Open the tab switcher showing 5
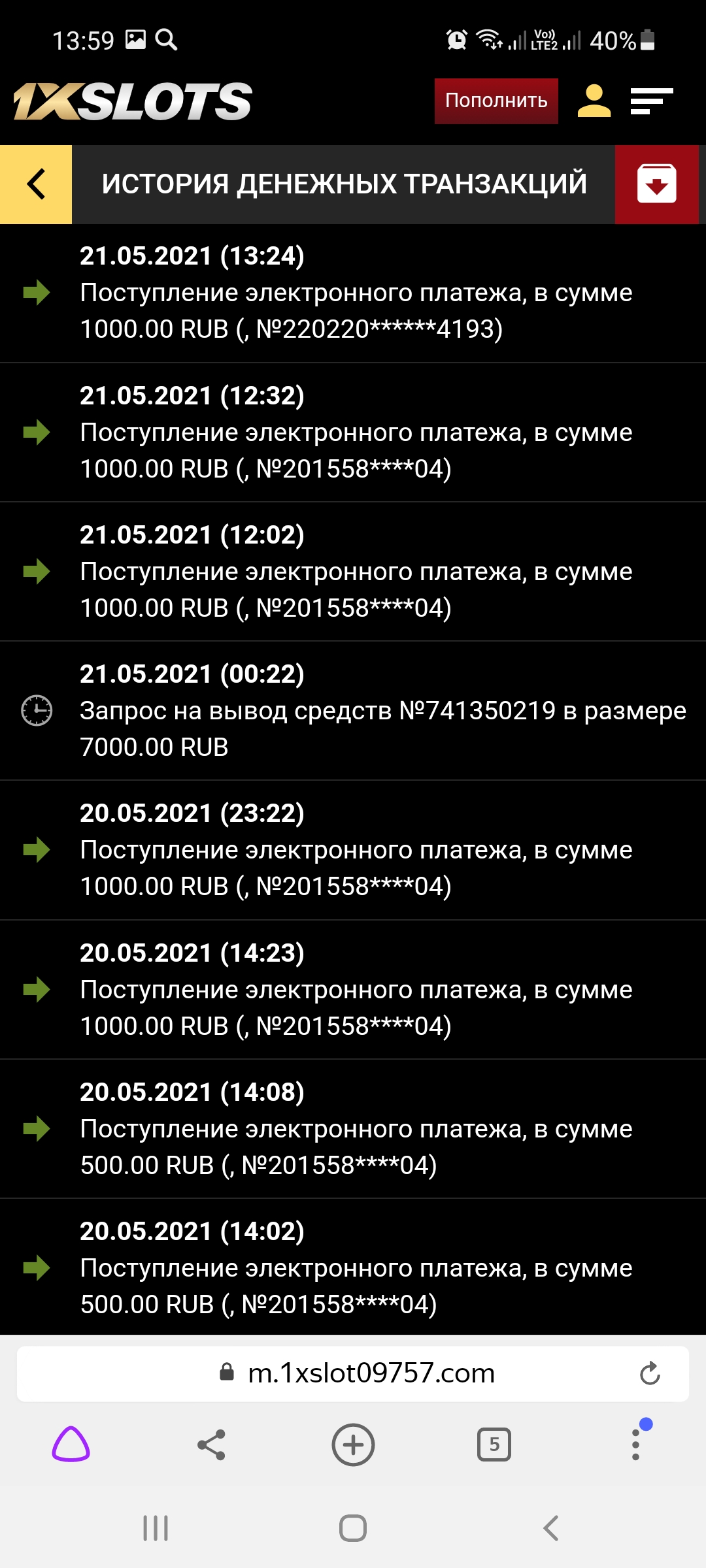706x1568 pixels. 494,1445
